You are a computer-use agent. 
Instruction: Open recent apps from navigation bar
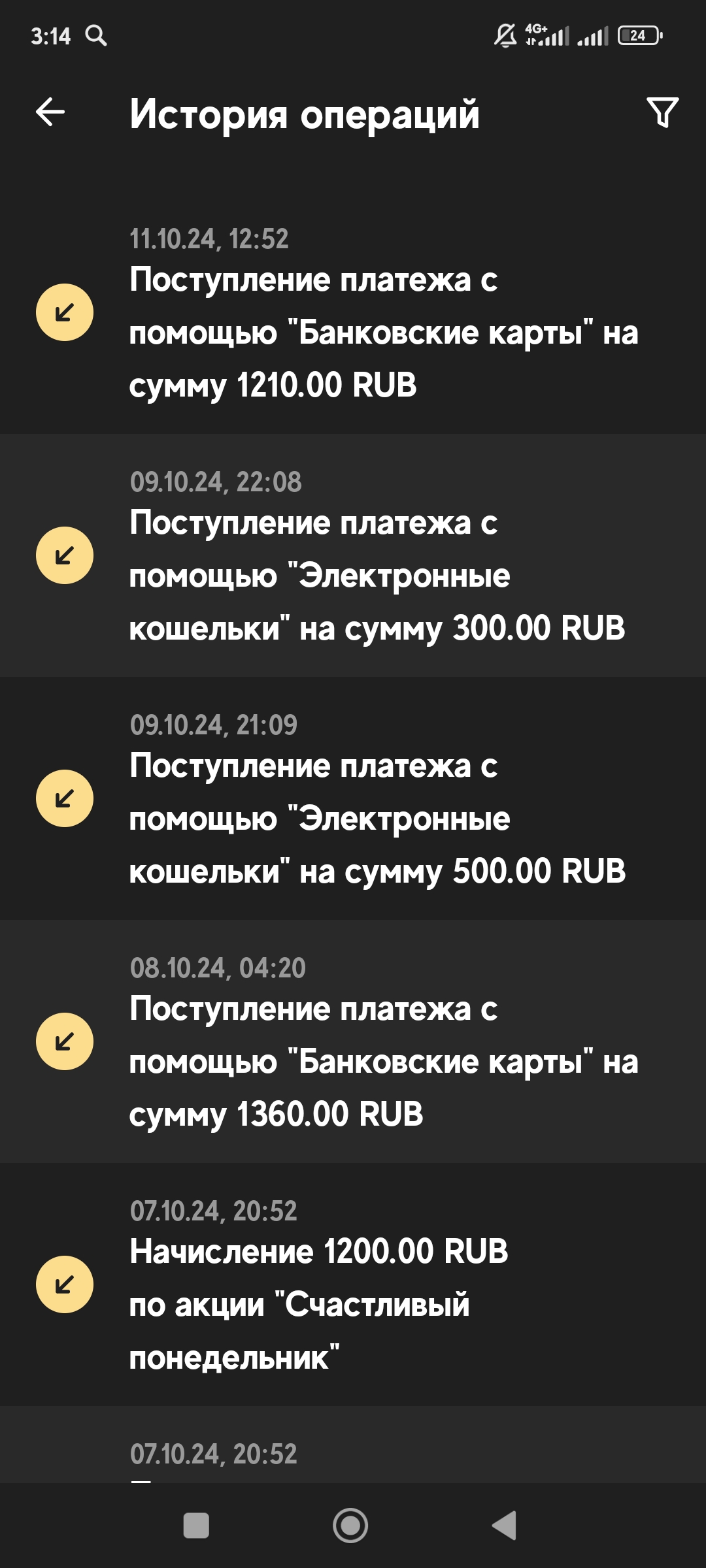point(196,1526)
